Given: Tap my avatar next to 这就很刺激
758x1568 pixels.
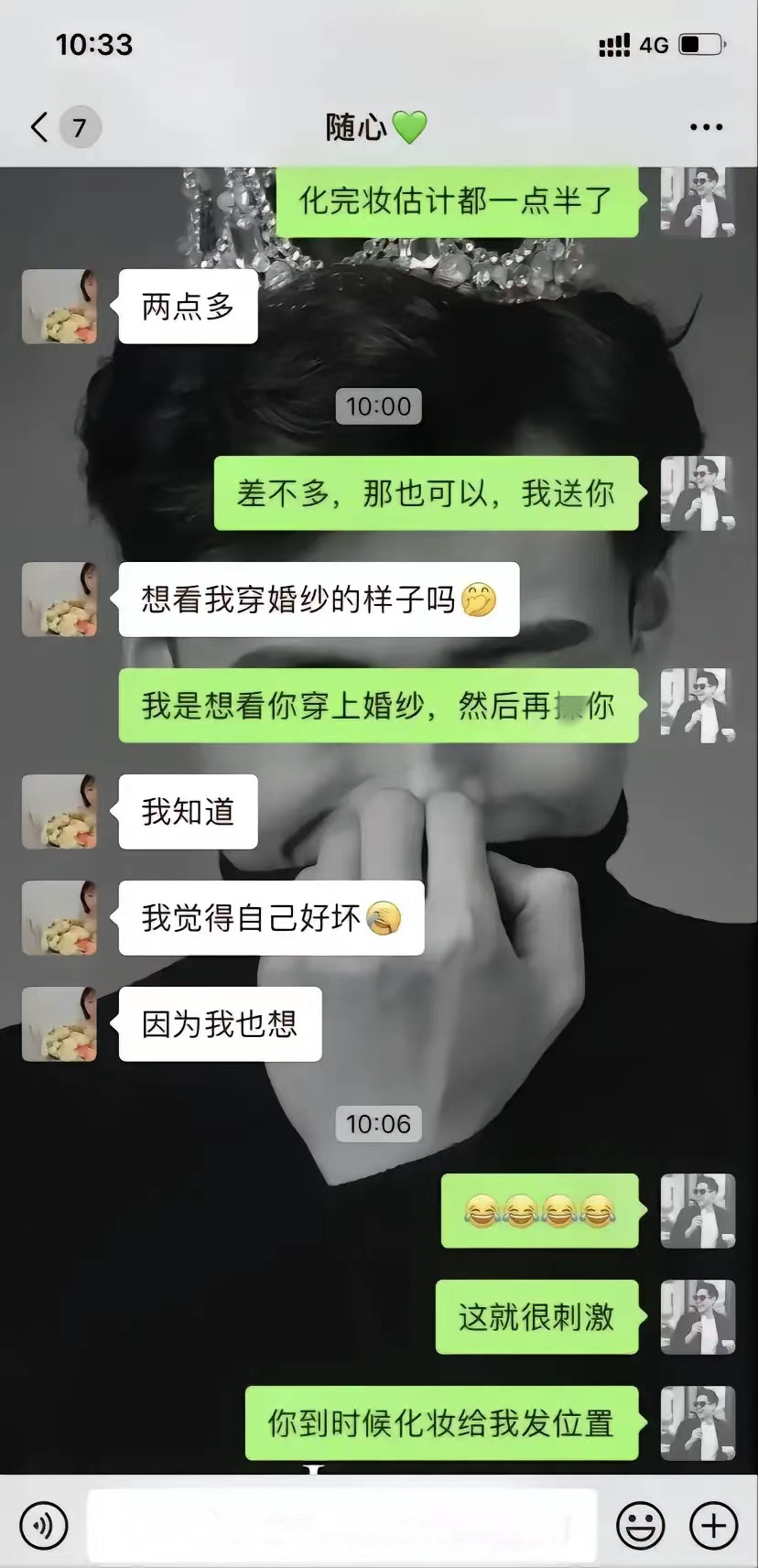Looking at the screenshot, I should pyautogui.click(x=698, y=1317).
